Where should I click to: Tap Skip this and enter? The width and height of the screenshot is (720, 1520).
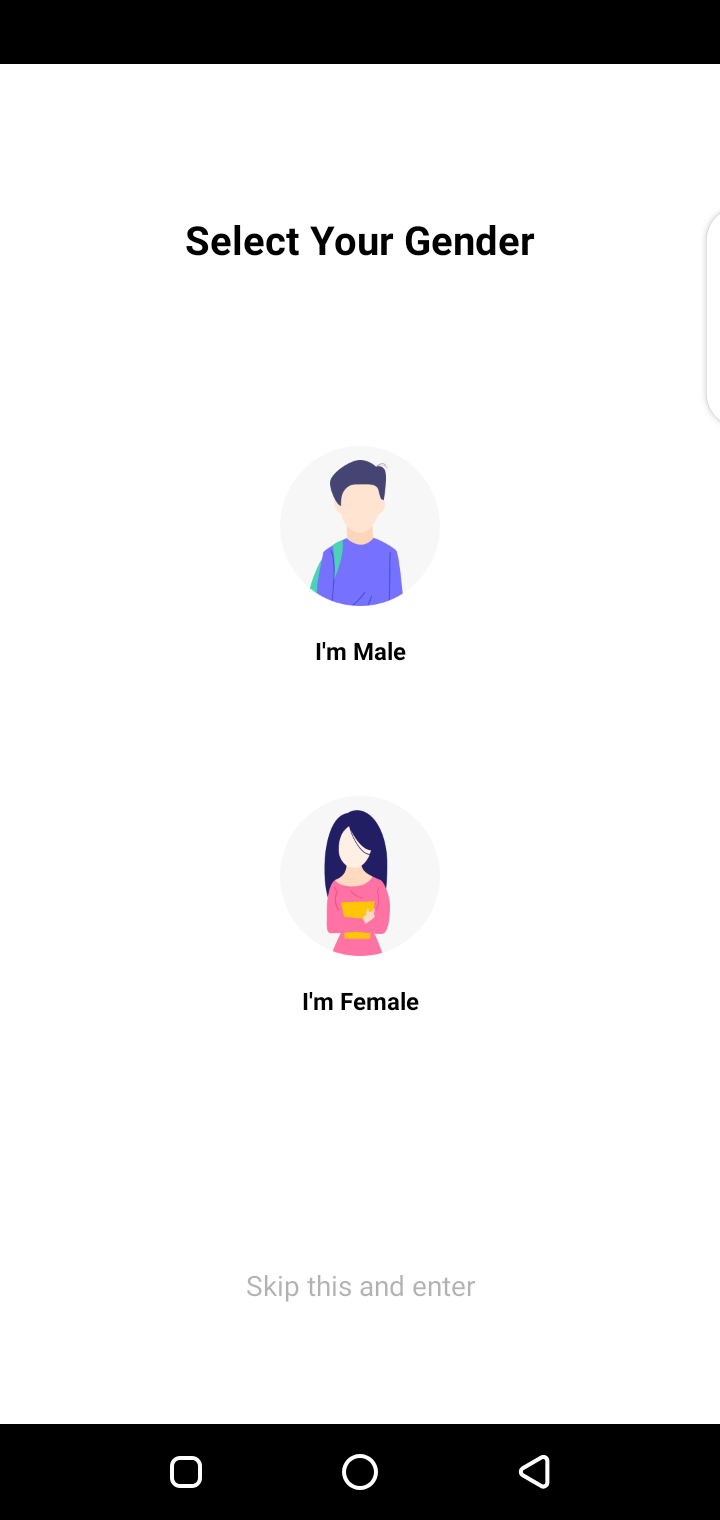click(360, 1286)
